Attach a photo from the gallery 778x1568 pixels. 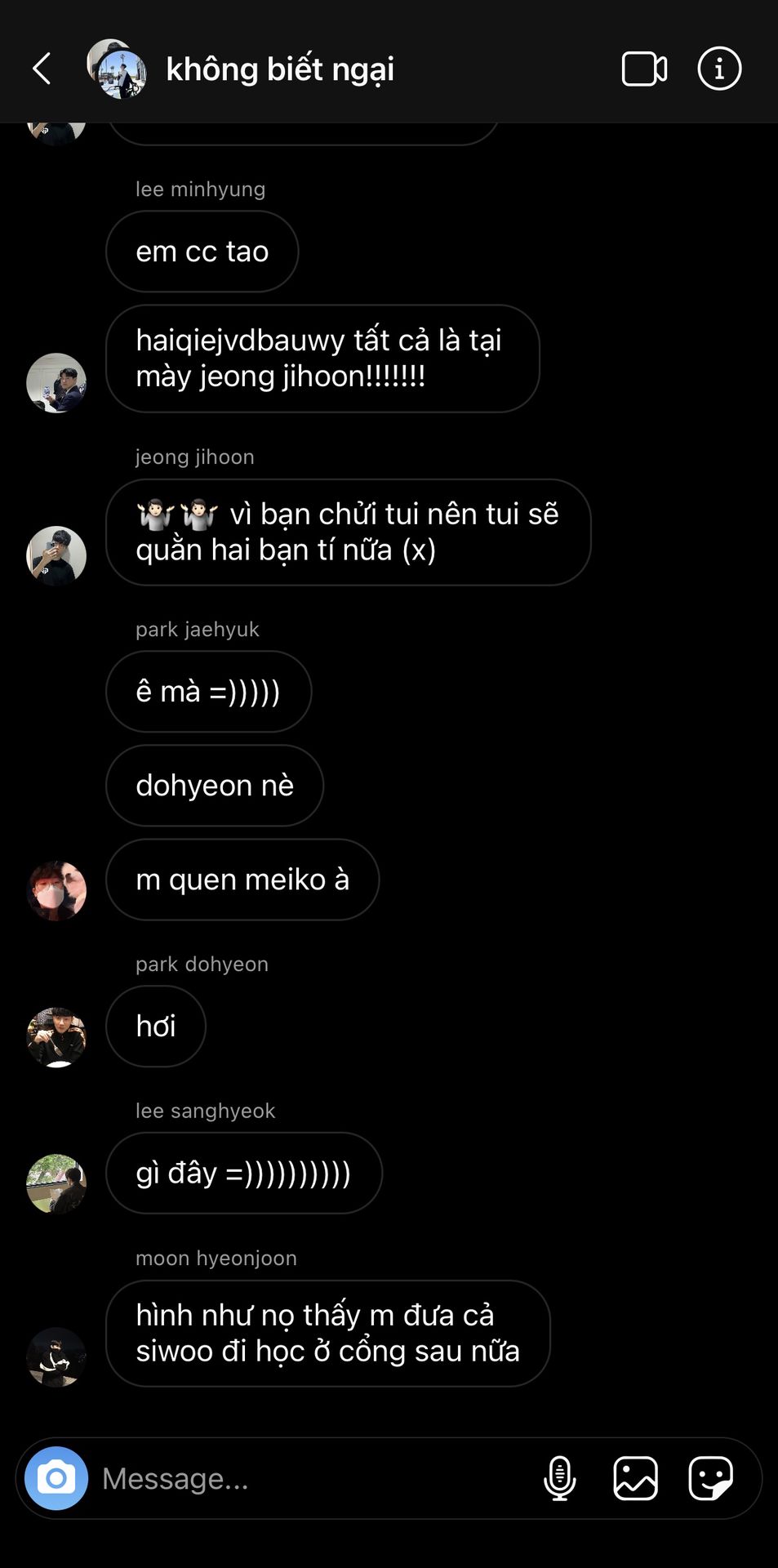point(635,1478)
